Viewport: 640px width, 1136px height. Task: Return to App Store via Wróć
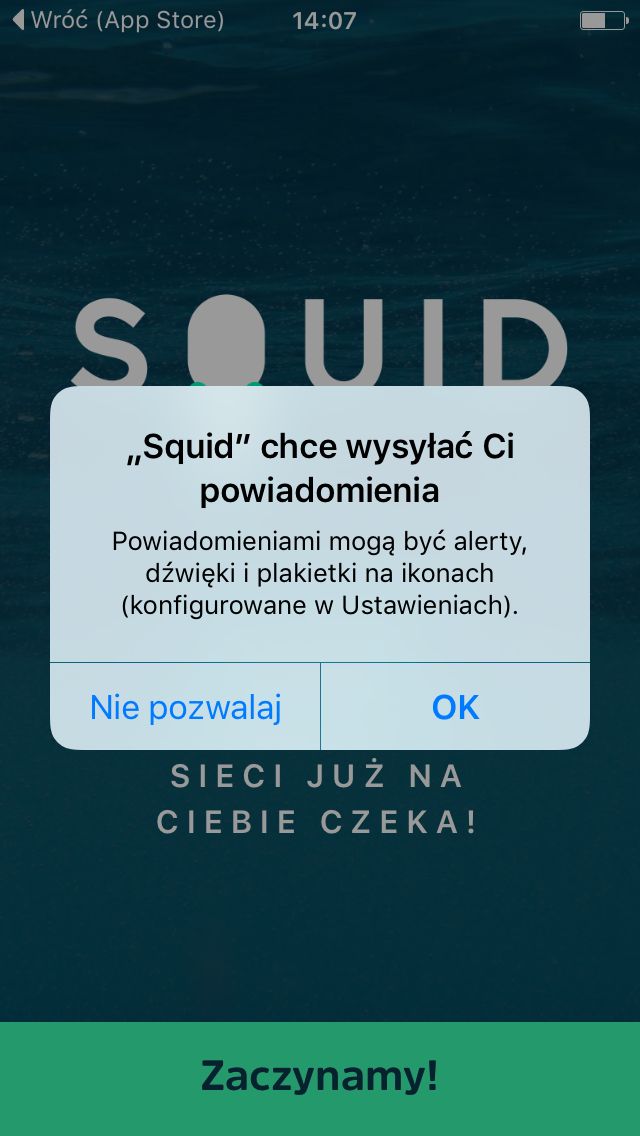tap(118, 20)
